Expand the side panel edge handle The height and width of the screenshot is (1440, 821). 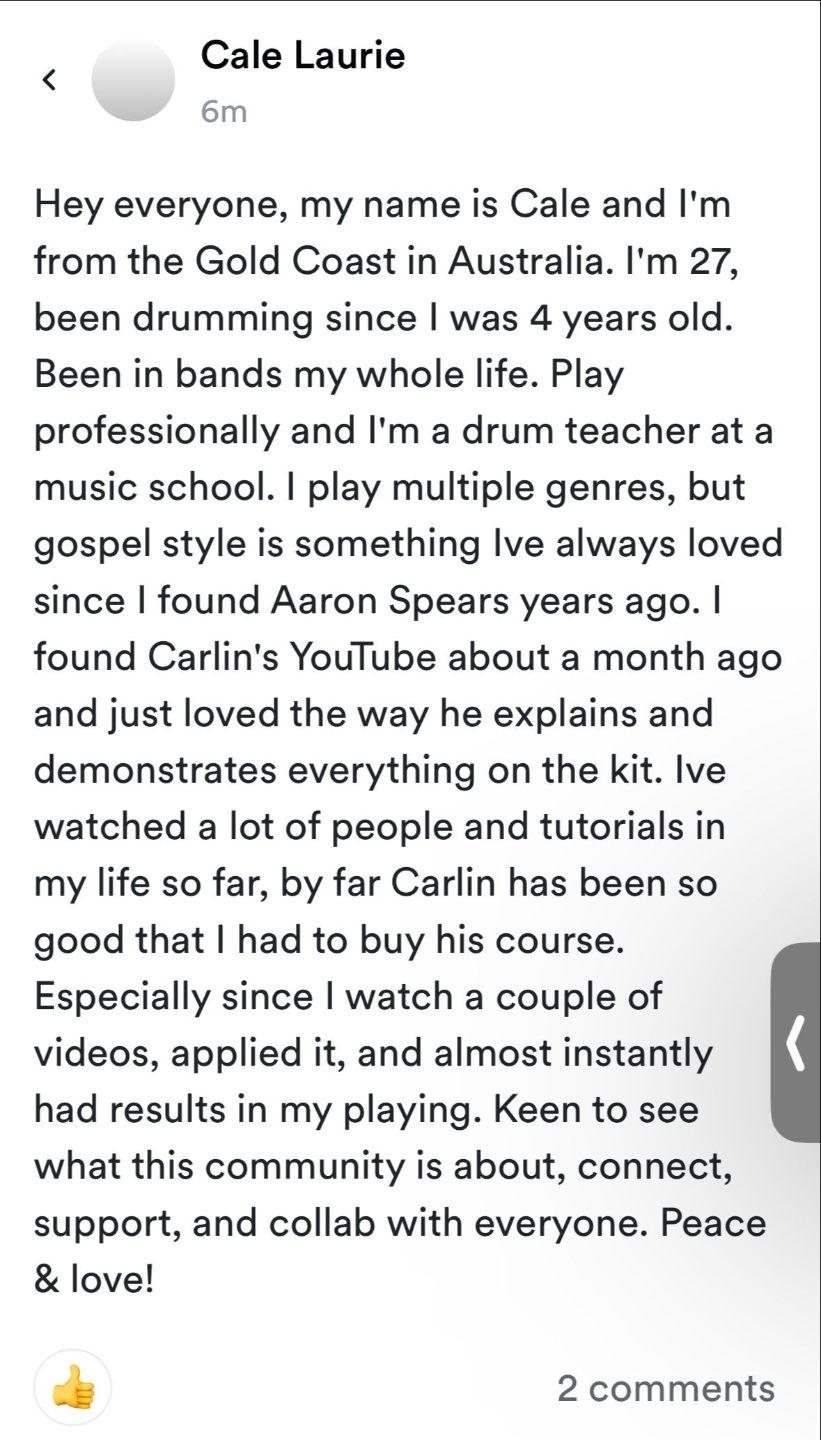click(796, 1042)
